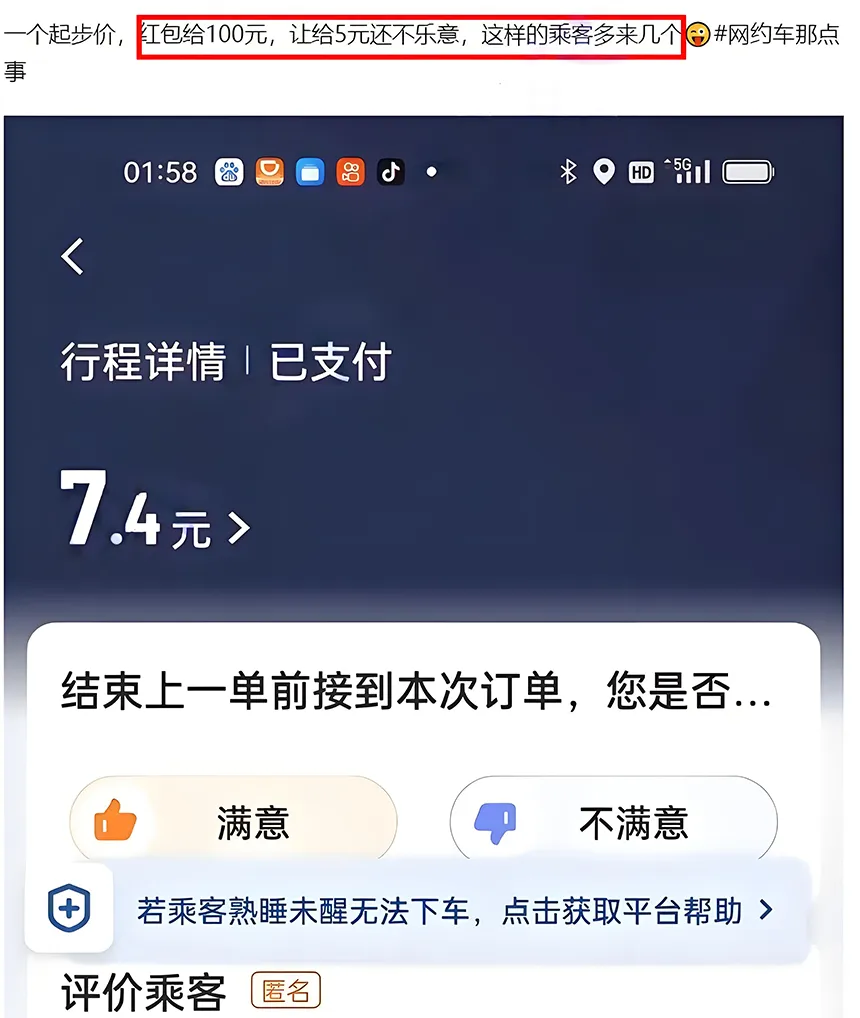Select the 不满意 option

[634, 820]
